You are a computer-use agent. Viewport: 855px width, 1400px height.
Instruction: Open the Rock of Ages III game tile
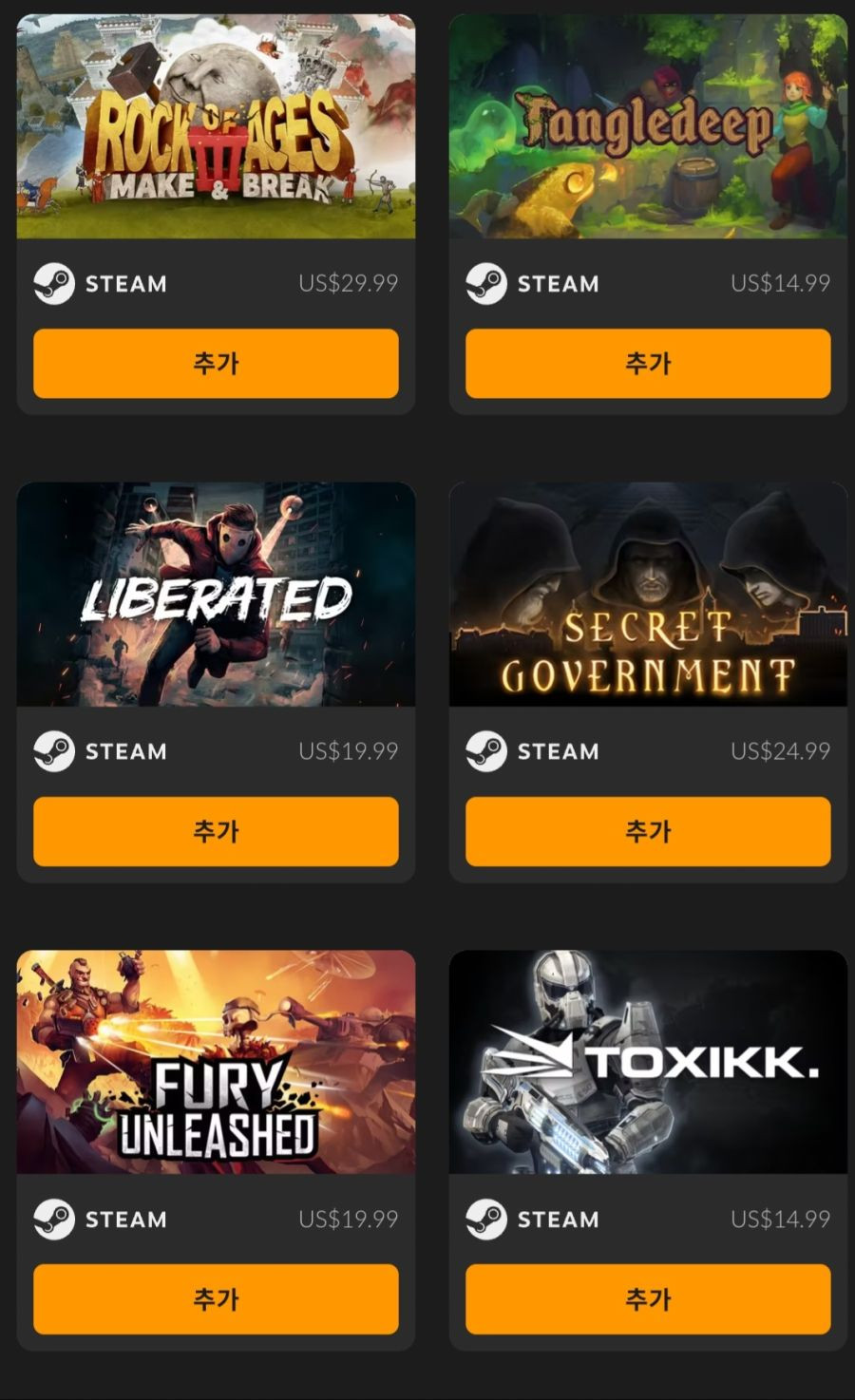(x=216, y=126)
